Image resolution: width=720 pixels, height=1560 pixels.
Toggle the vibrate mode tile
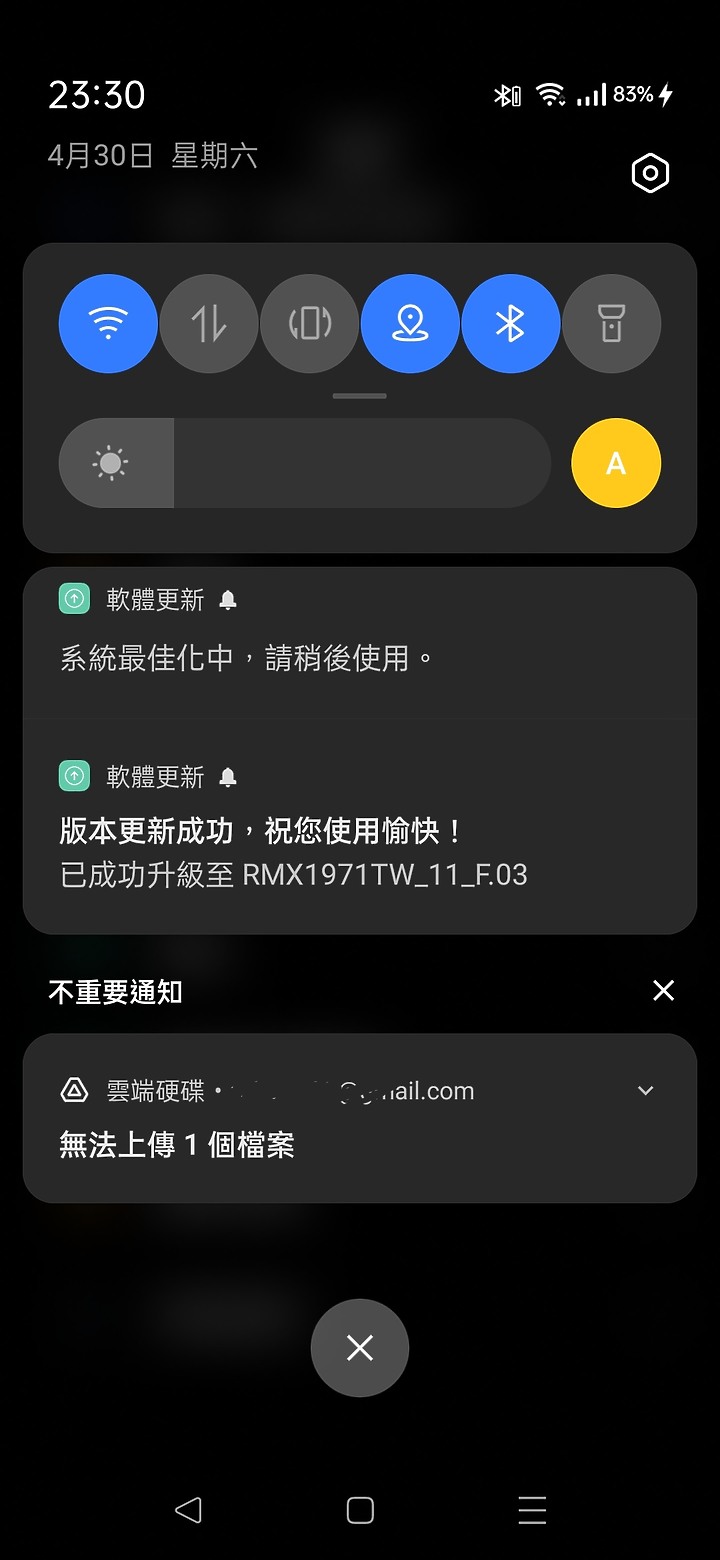point(309,323)
